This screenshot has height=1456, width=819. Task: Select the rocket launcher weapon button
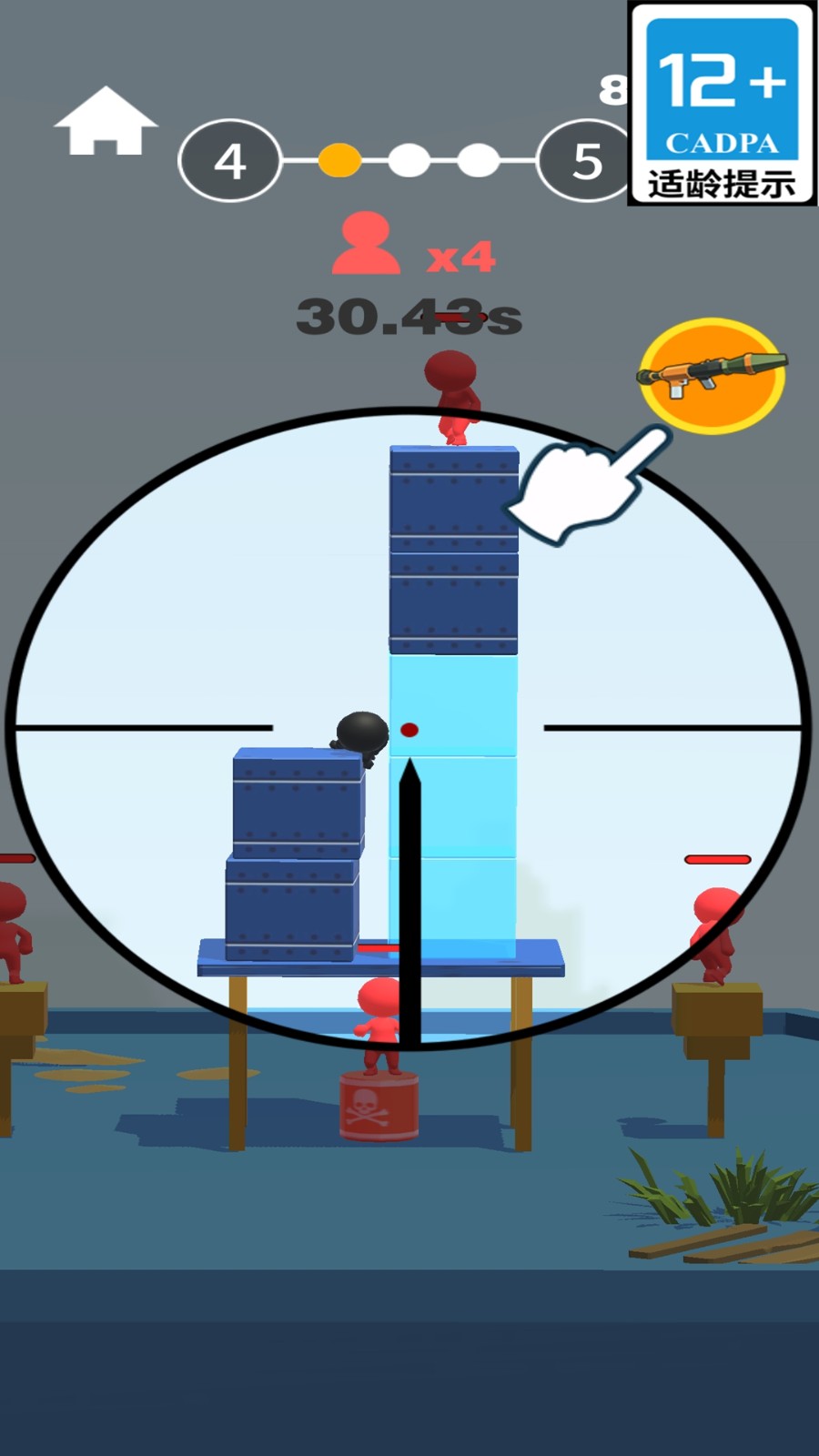click(x=712, y=375)
